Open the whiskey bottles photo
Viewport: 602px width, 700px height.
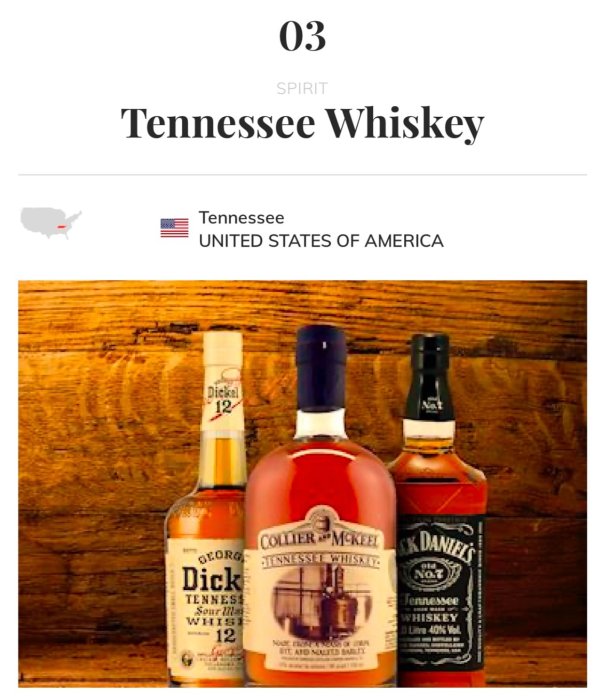pyautogui.click(x=302, y=483)
